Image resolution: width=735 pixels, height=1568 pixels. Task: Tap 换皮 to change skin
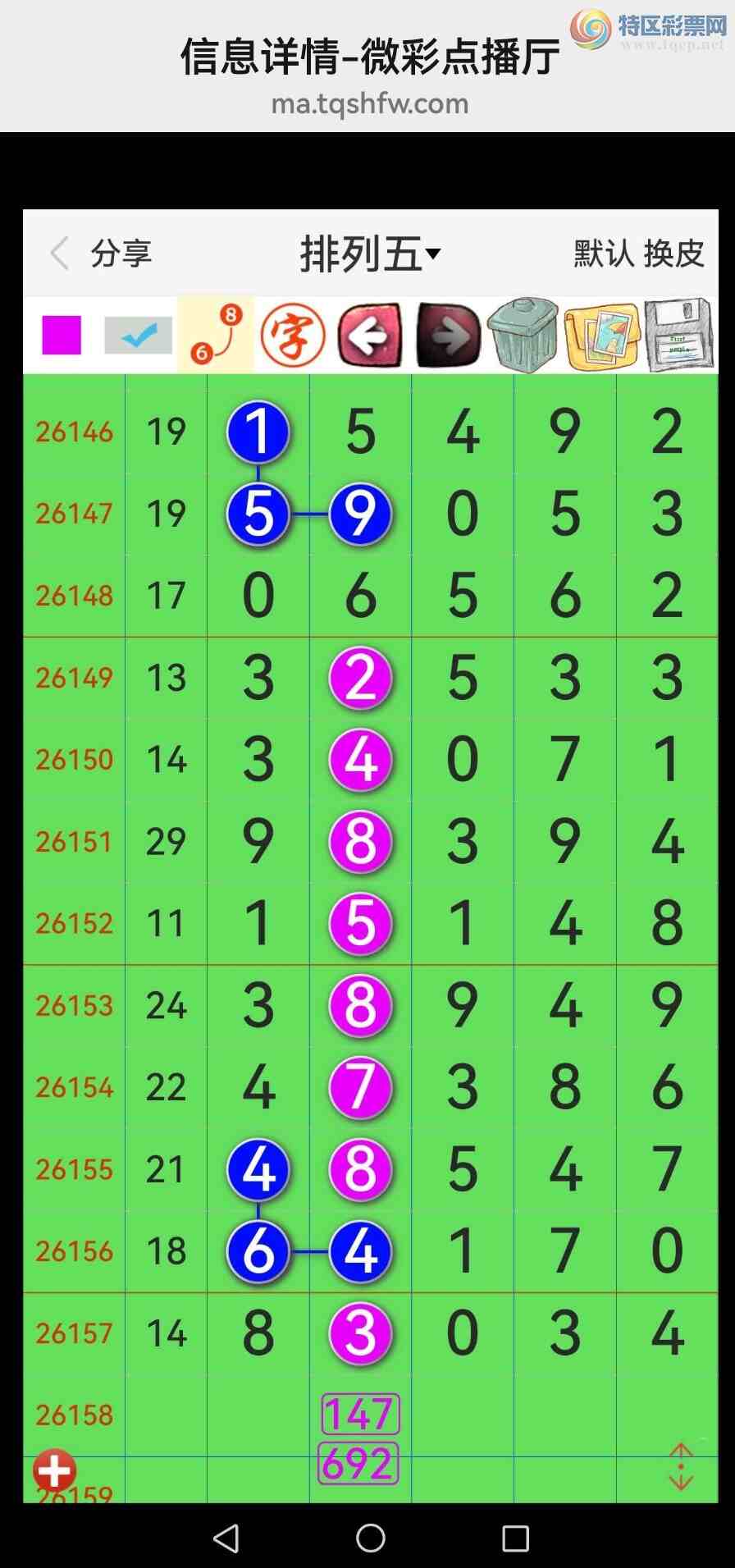[x=674, y=254]
